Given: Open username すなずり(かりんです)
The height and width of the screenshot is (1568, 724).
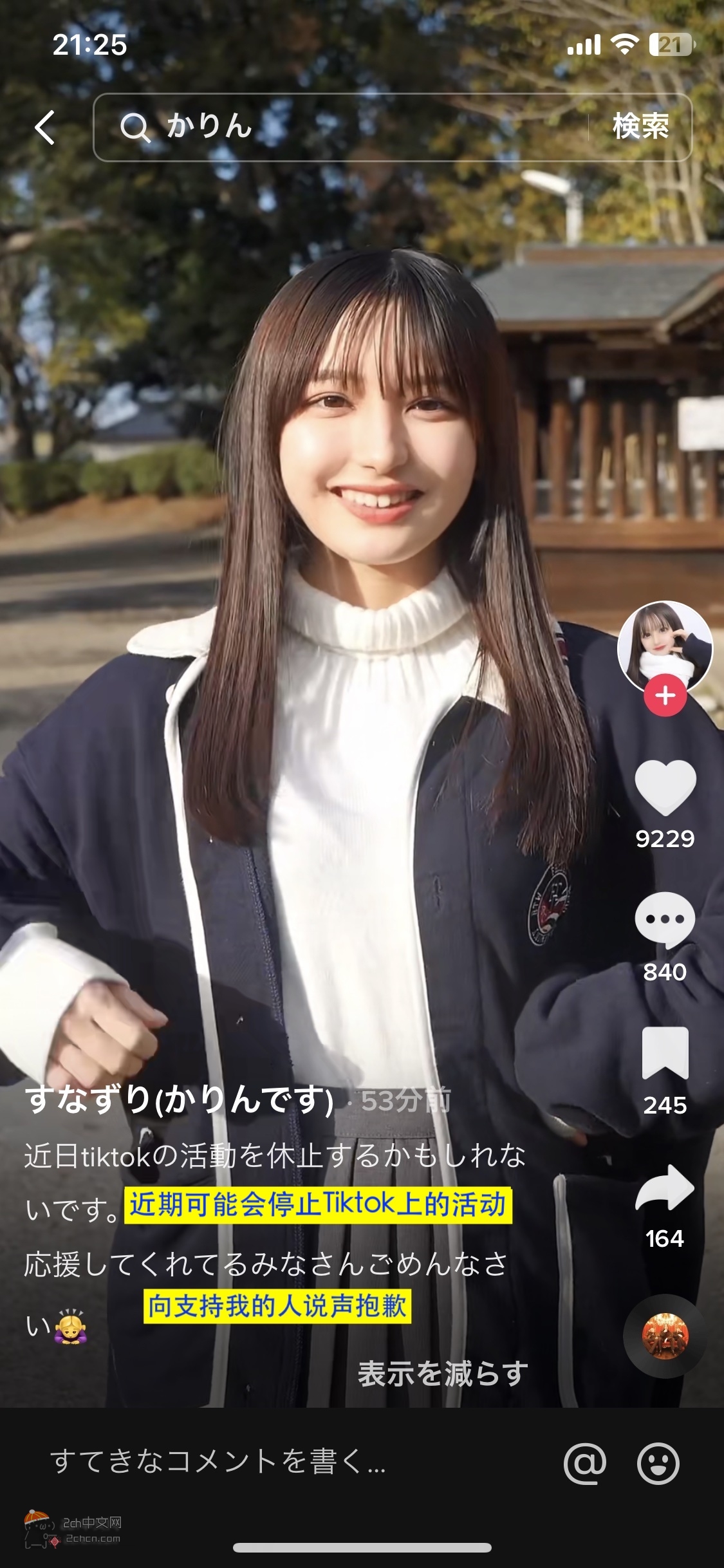Looking at the screenshot, I should click(180, 1100).
